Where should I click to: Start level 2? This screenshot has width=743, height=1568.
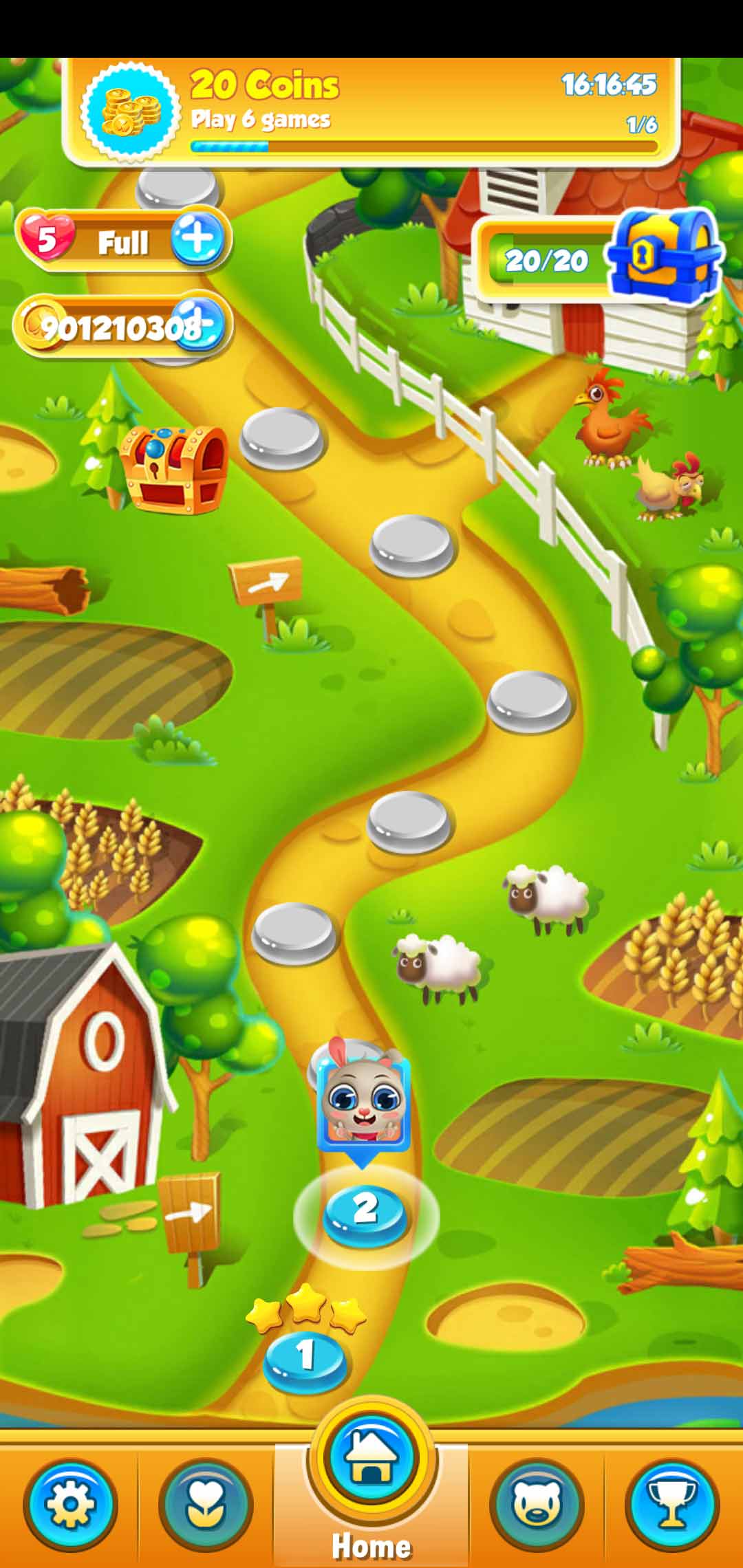coord(365,1216)
